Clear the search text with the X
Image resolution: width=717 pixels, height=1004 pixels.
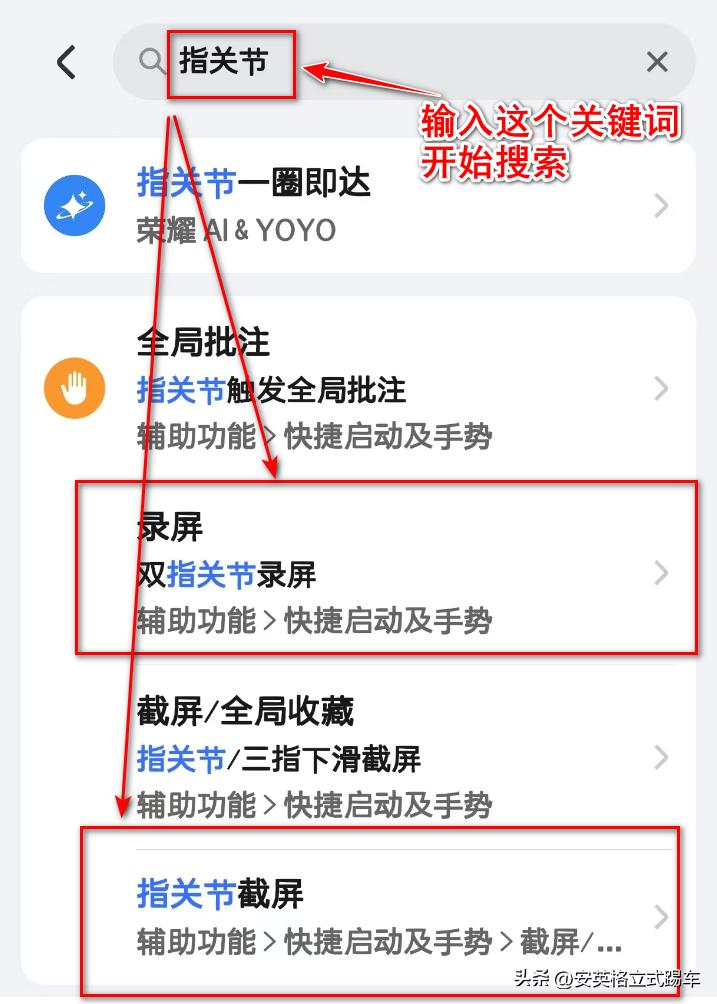click(657, 62)
